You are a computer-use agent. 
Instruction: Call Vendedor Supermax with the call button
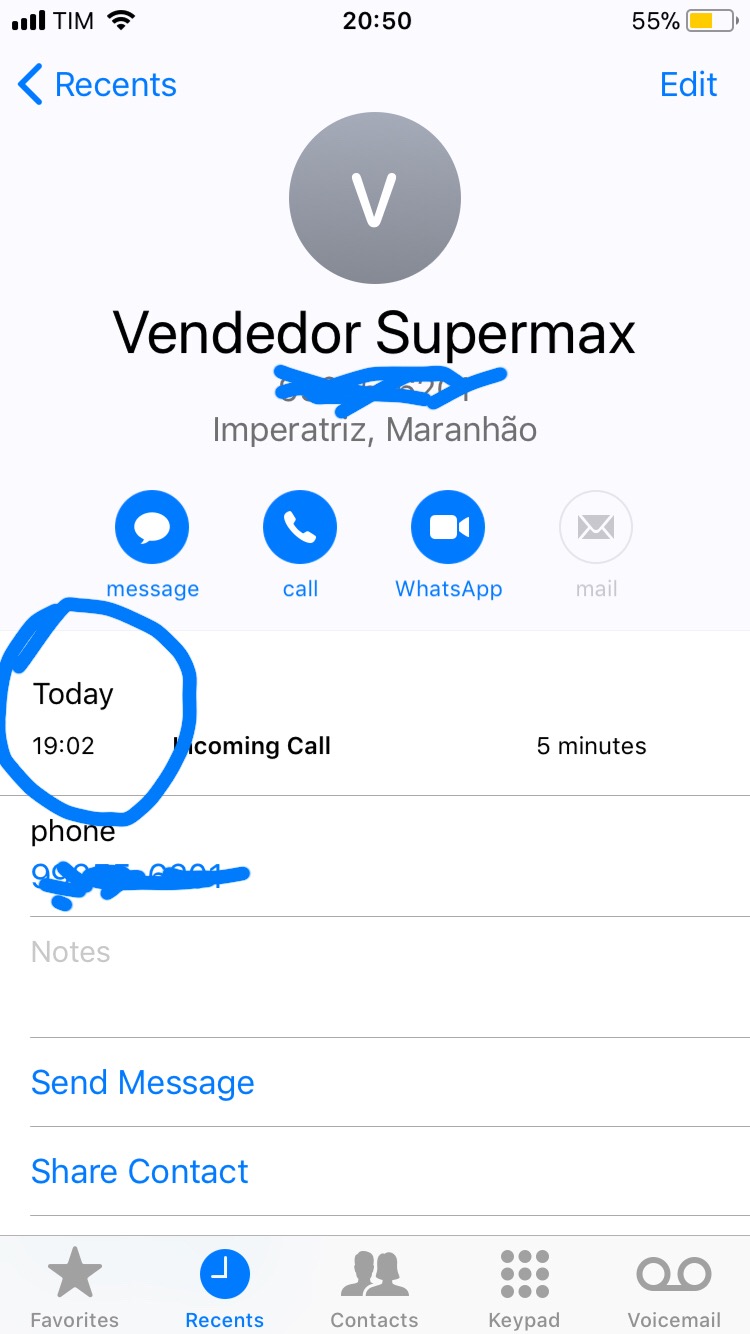coord(300,527)
